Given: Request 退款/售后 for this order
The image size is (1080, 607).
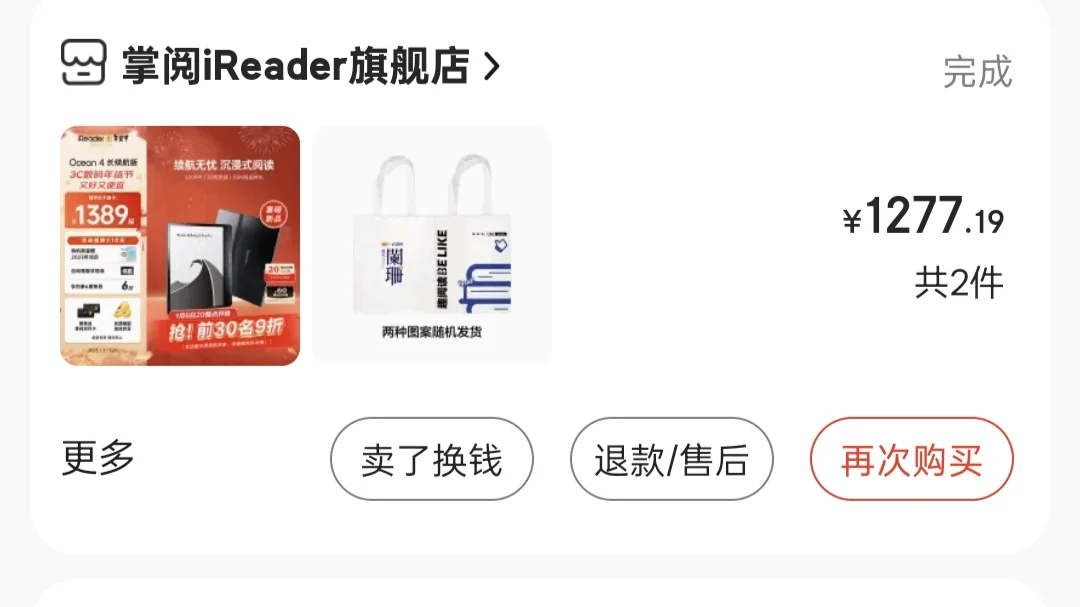Looking at the screenshot, I should click(x=672, y=459).
